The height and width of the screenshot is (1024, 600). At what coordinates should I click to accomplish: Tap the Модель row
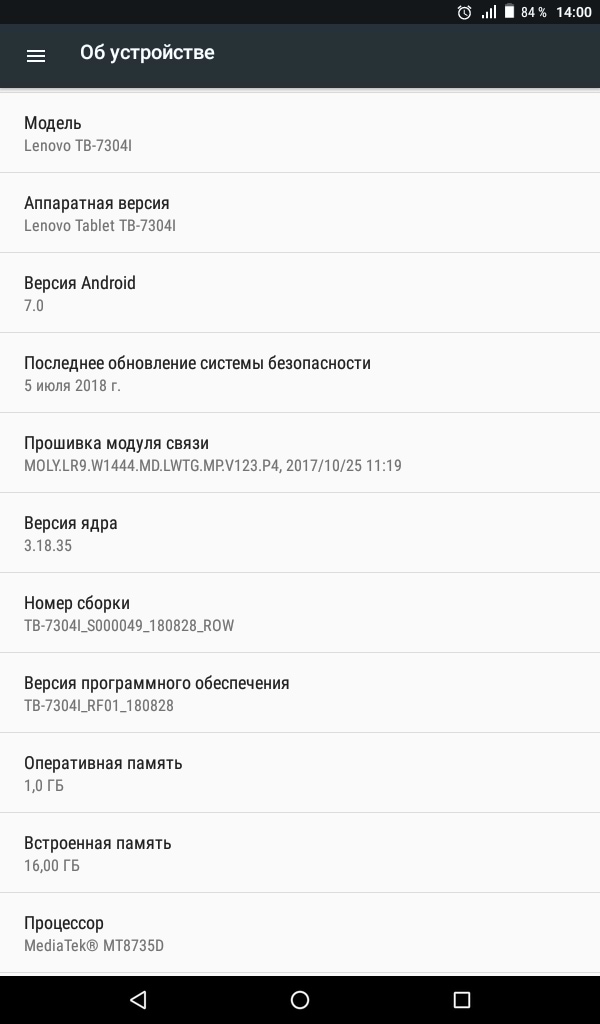pyautogui.click(x=300, y=133)
